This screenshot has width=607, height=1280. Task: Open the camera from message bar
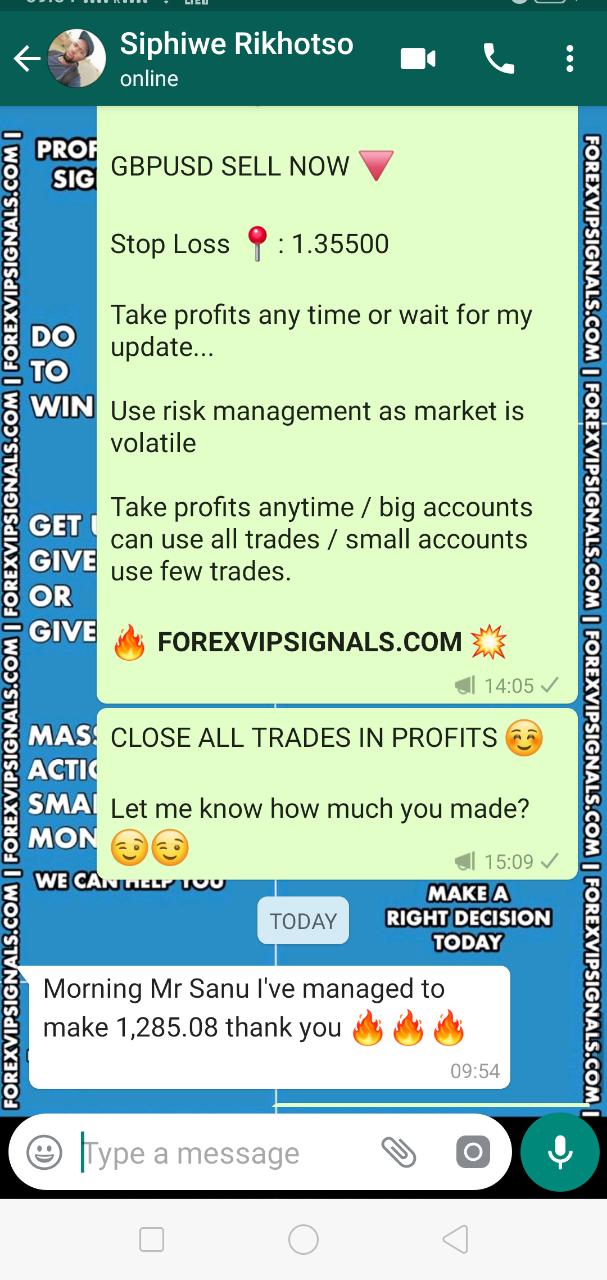click(473, 1153)
